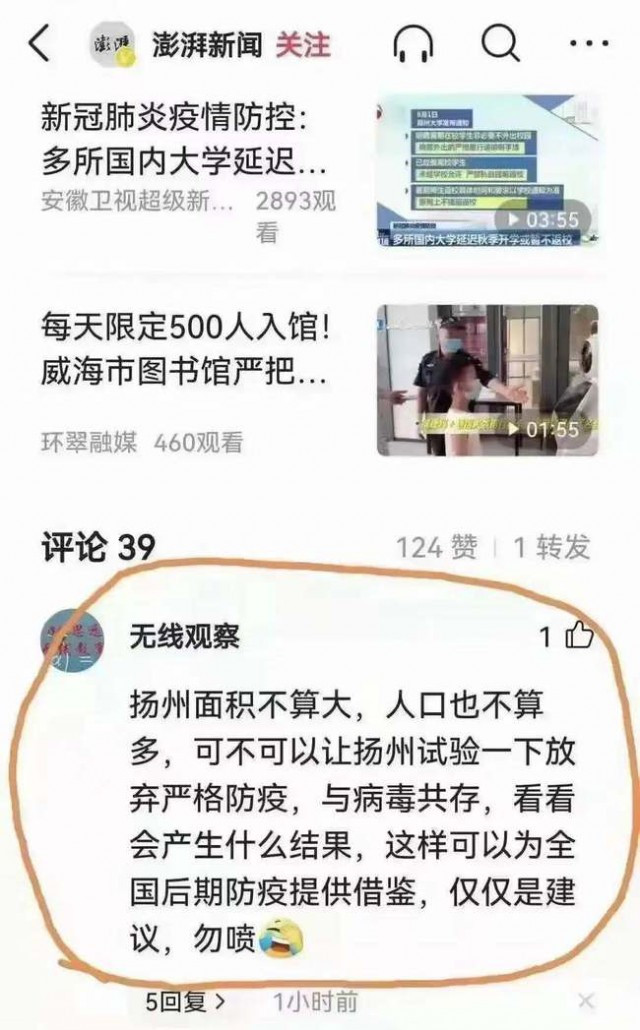This screenshot has height=1030, width=640.
Task: Open the 澎湃新闻 account avatar
Action: click(113, 44)
